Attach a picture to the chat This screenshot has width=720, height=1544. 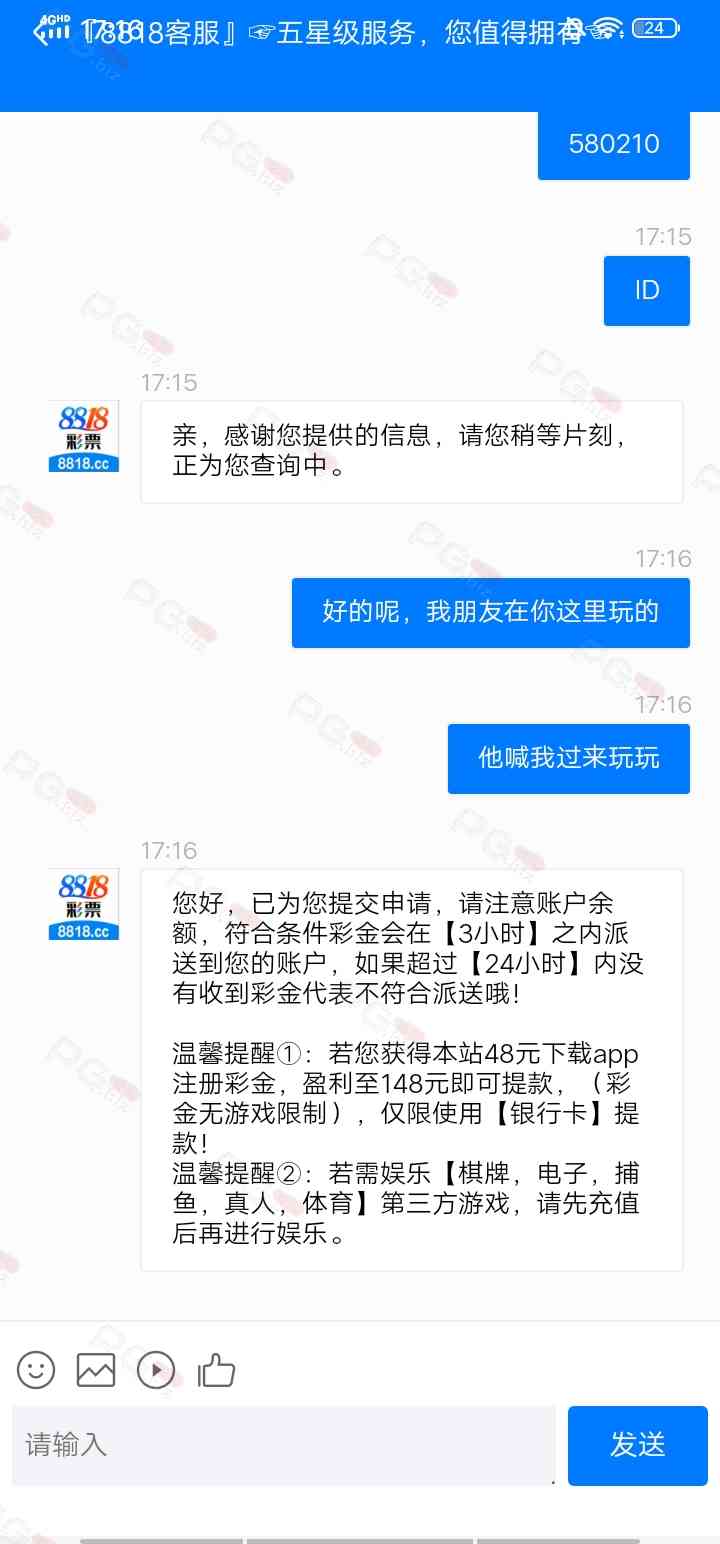coord(96,1369)
